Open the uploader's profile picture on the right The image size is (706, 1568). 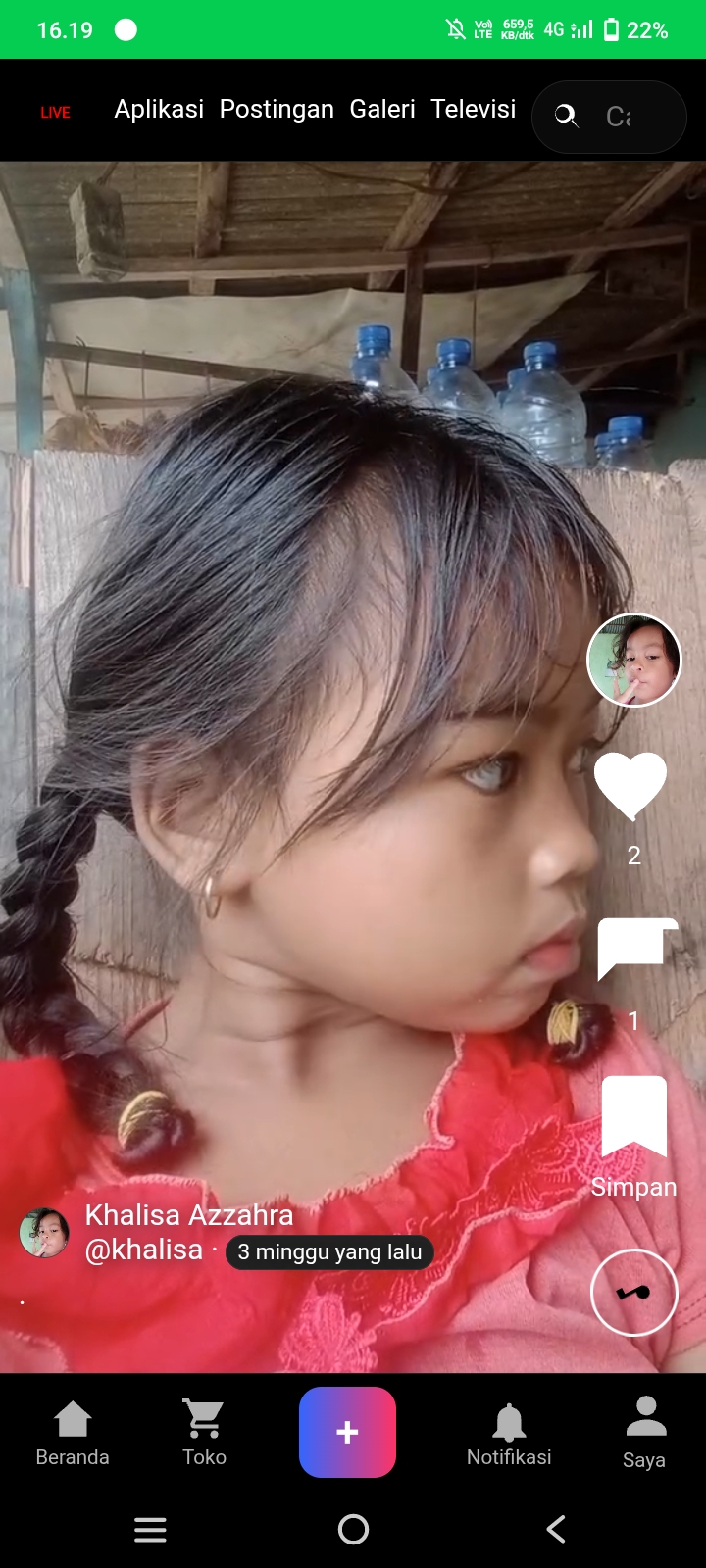coord(633,660)
